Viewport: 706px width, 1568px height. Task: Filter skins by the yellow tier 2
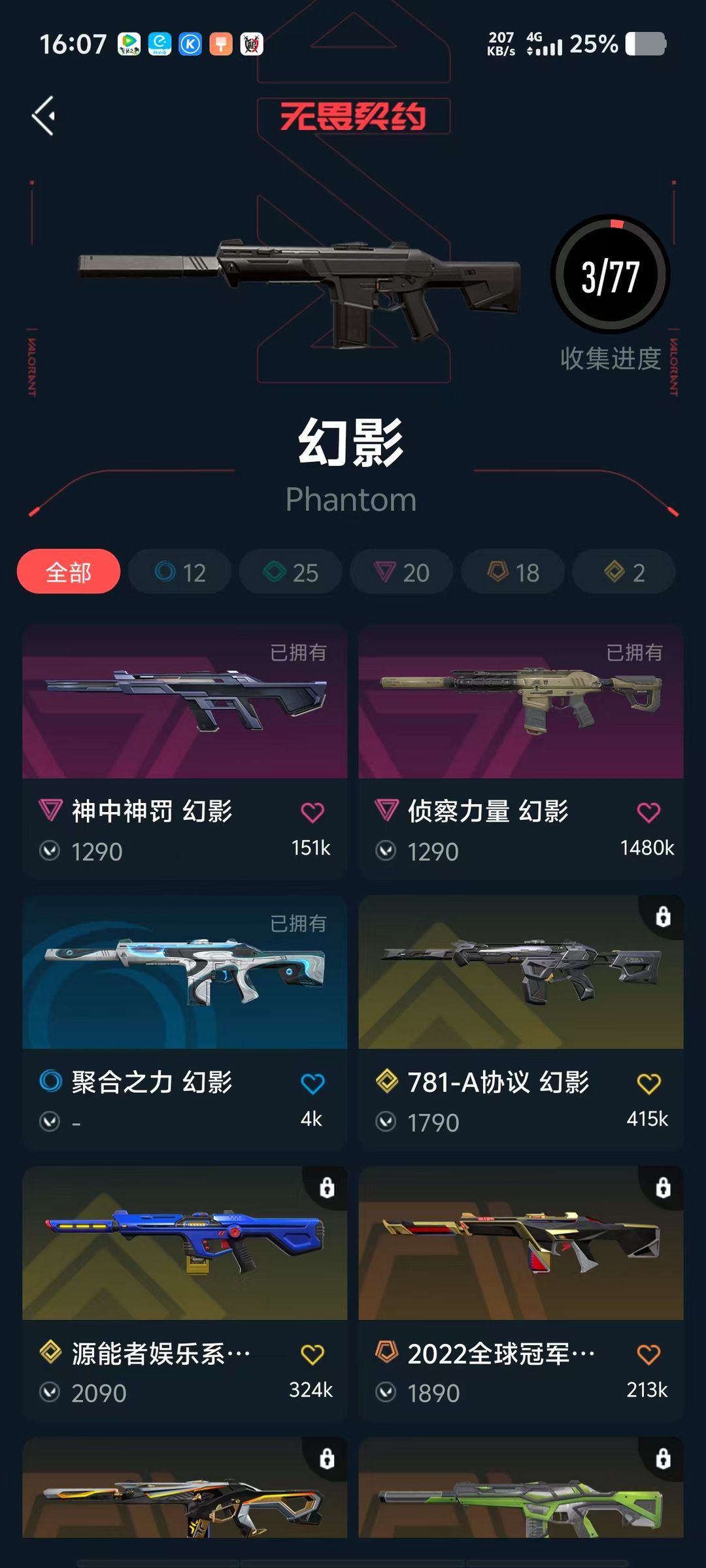(624, 572)
